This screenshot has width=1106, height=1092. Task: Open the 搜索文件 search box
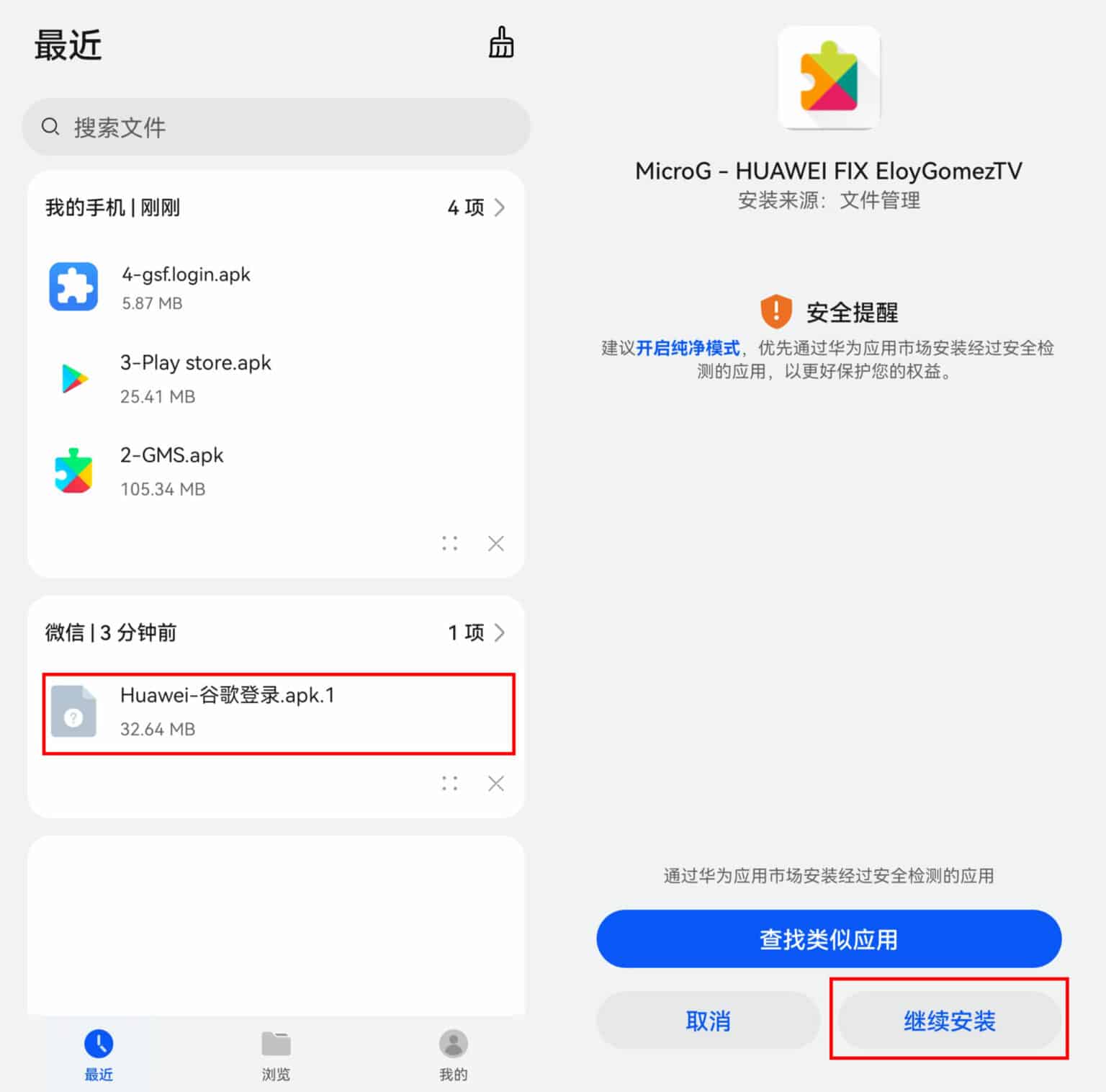[x=276, y=127]
